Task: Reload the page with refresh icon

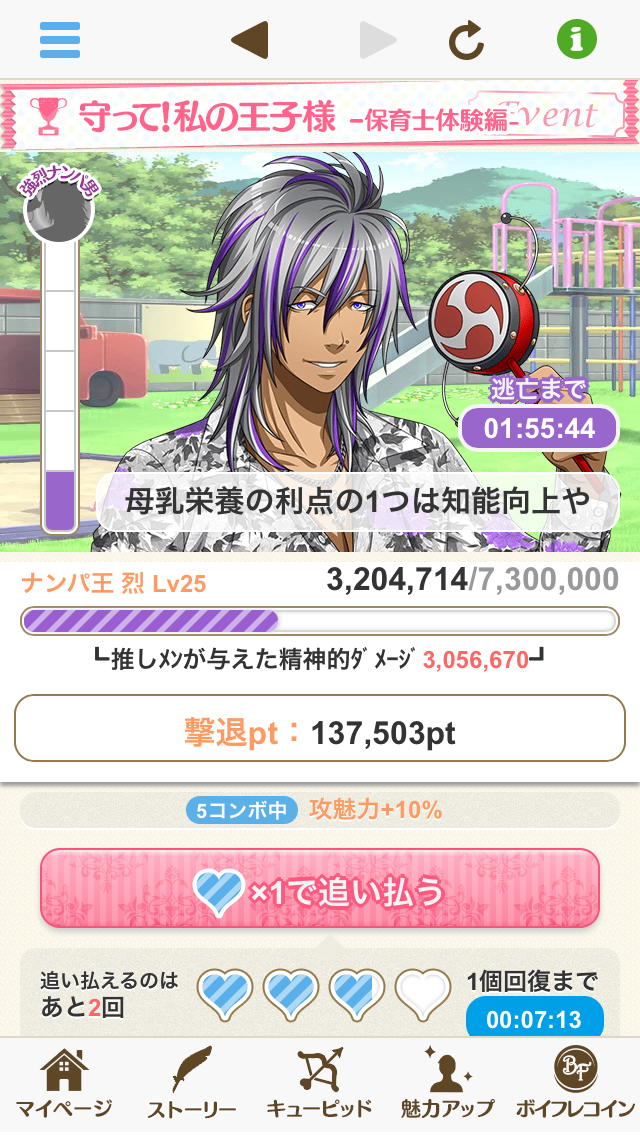Action: (x=466, y=40)
